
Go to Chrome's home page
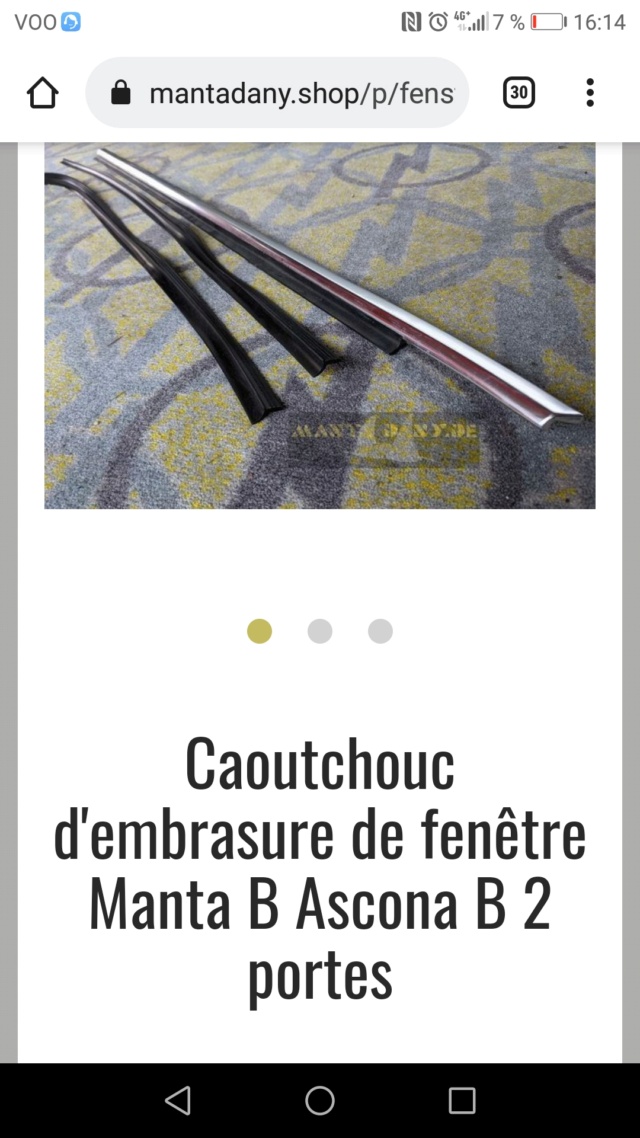click(42, 93)
